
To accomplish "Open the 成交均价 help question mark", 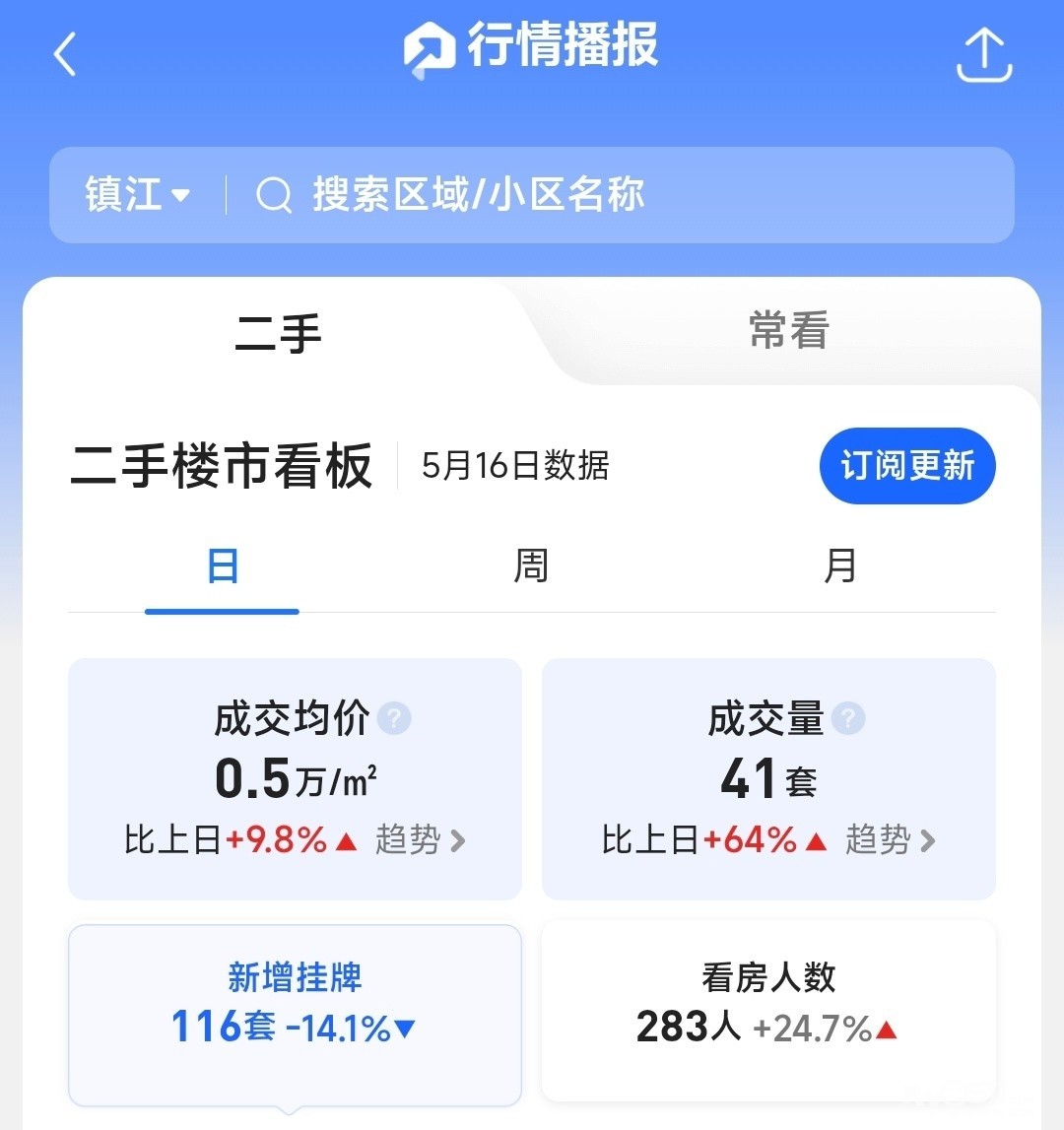I will pos(394,718).
